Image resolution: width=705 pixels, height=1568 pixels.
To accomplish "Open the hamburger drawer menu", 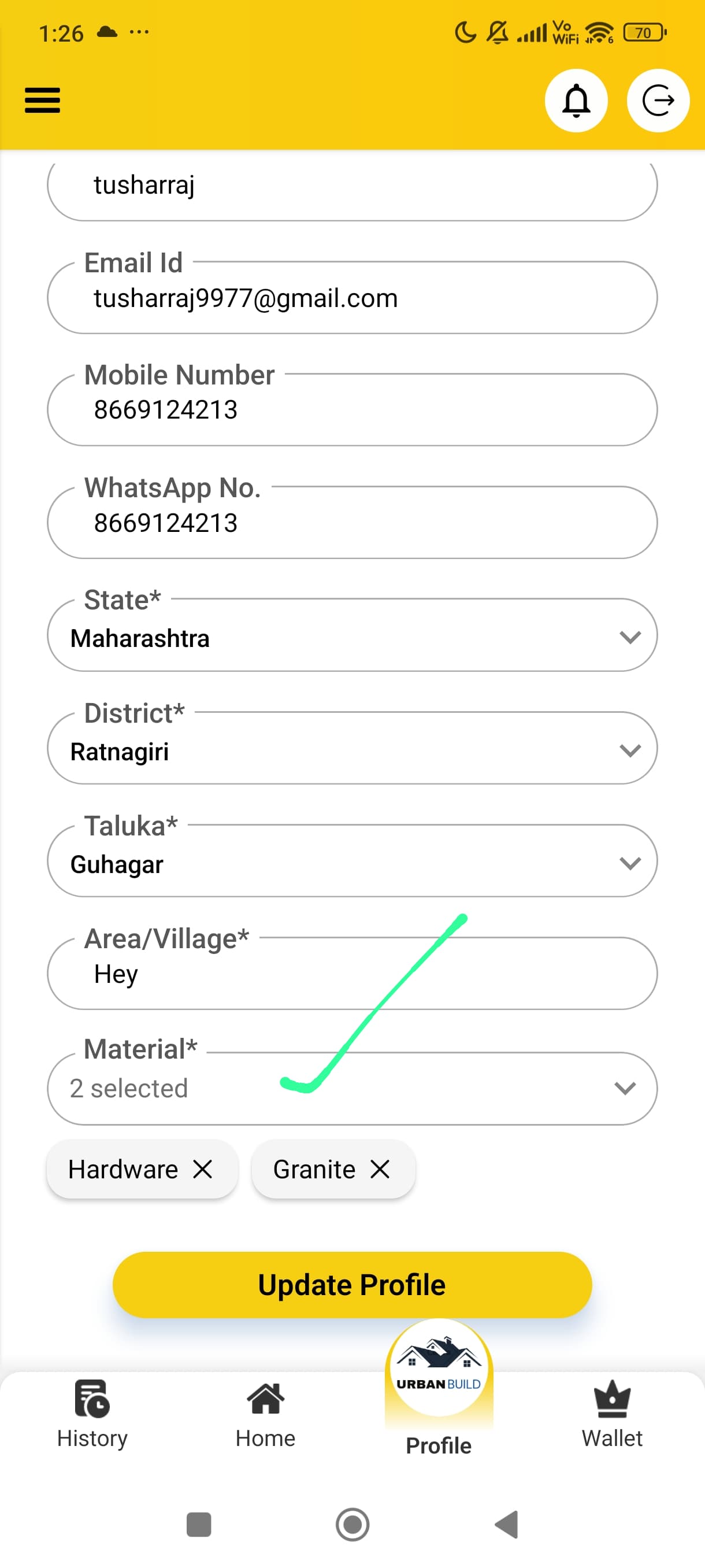I will [42, 100].
